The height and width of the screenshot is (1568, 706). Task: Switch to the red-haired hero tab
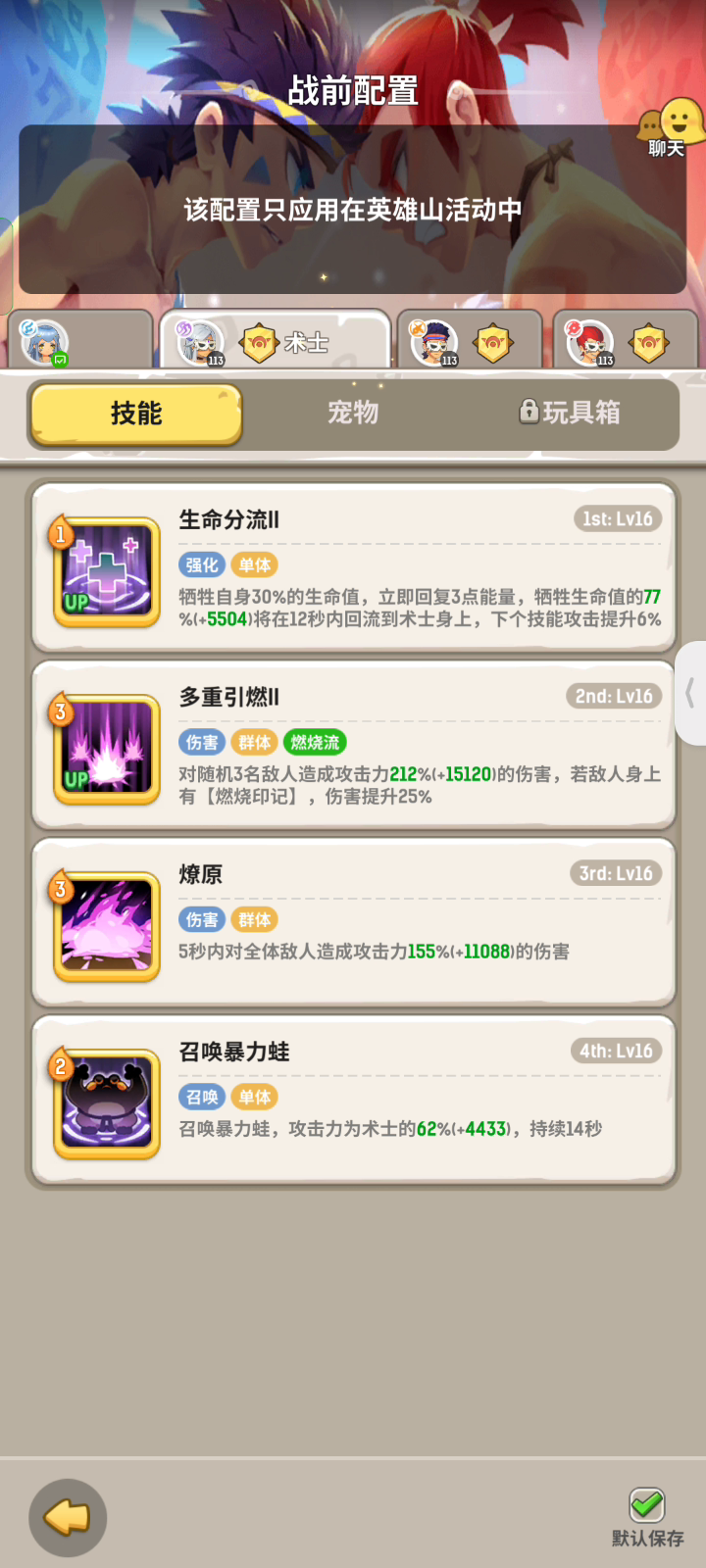(625, 341)
